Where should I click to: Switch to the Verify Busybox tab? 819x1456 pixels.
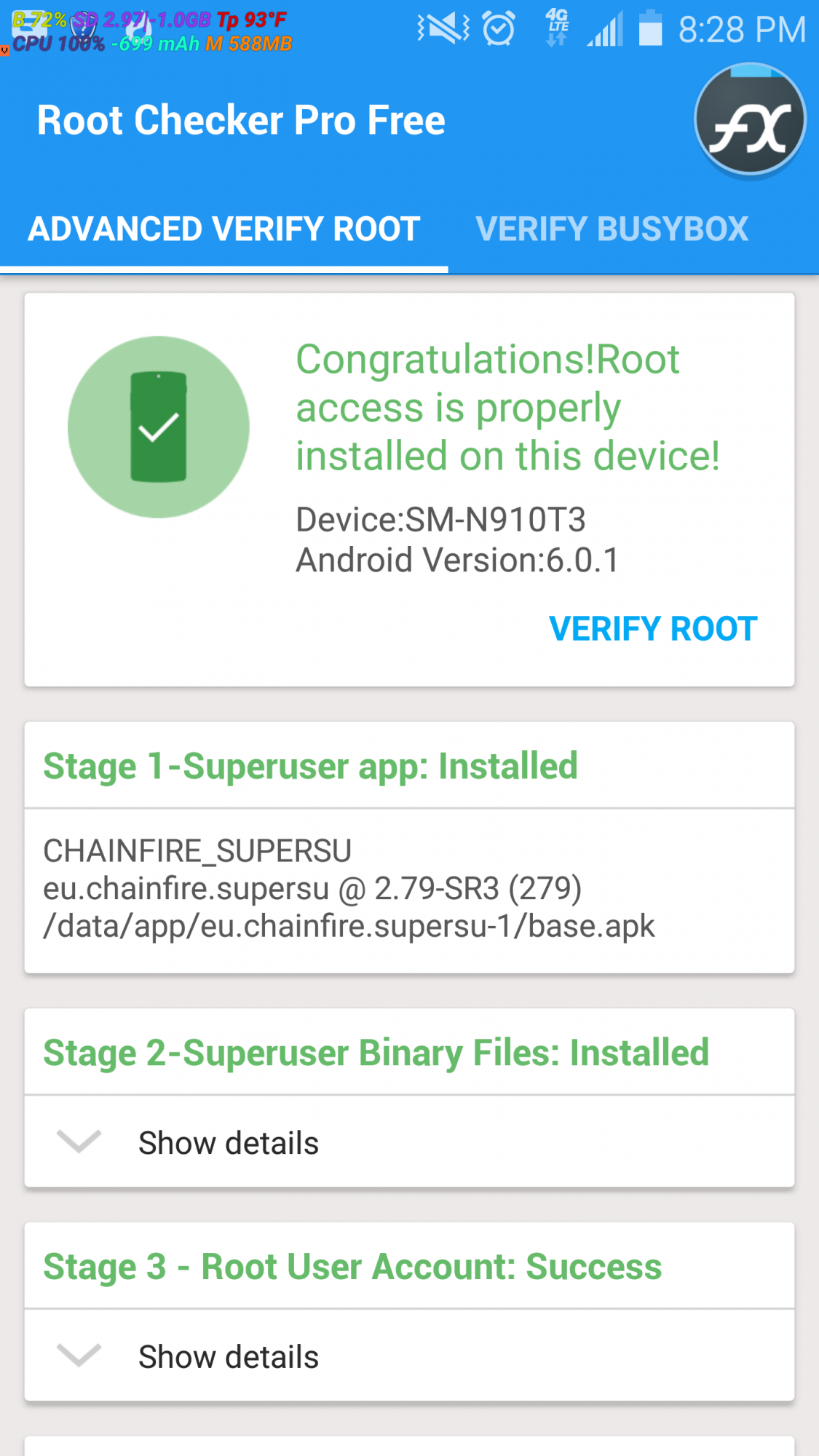612,229
